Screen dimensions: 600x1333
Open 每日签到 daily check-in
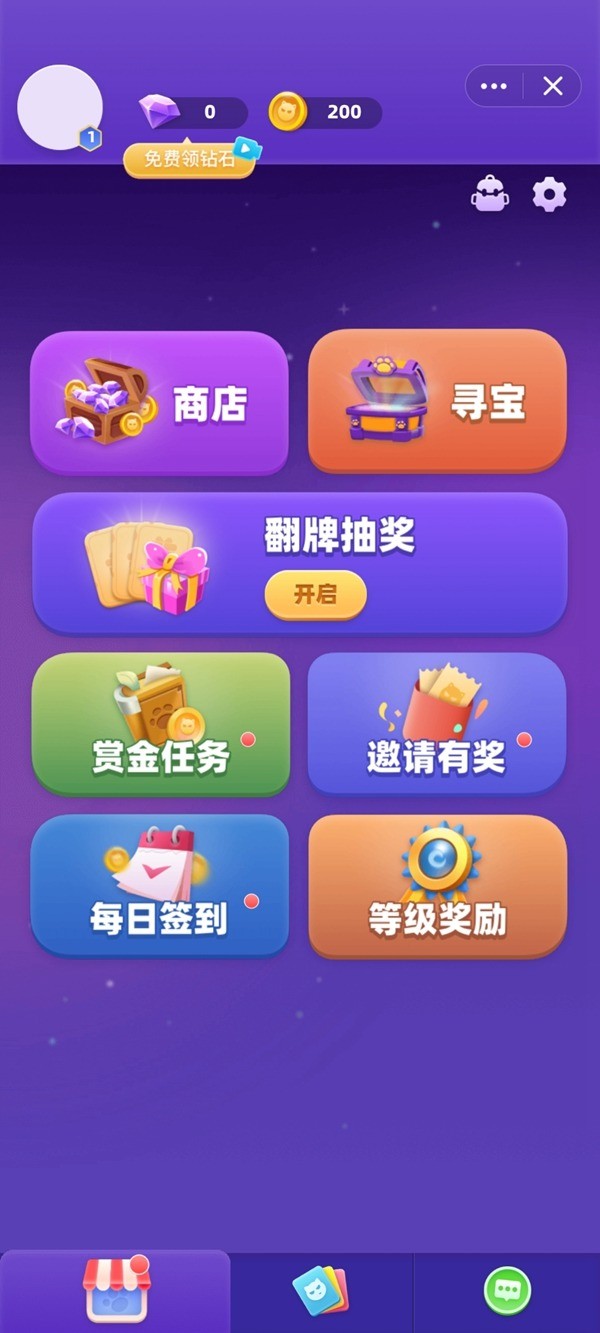click(x=160, y=885)
